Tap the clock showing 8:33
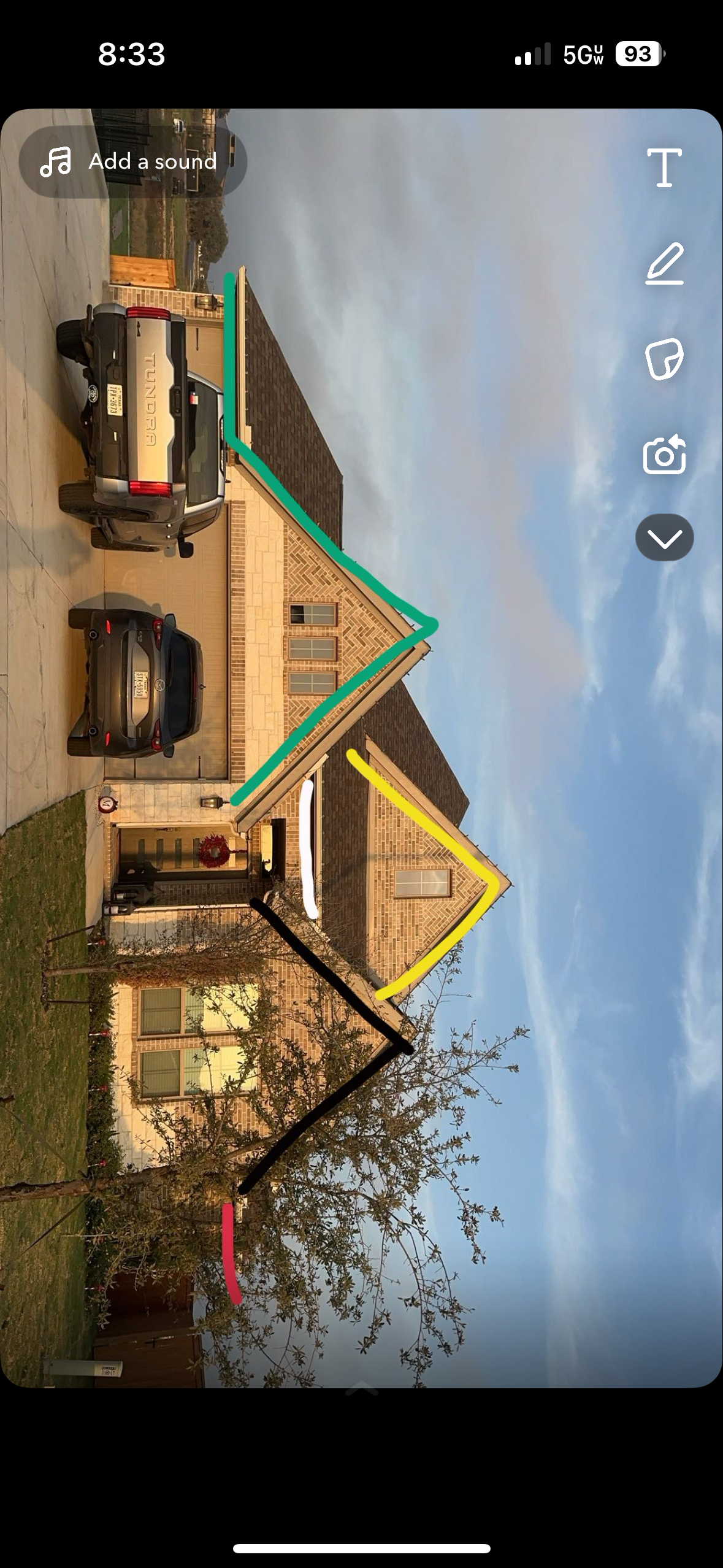The height and width of the screenshot is (1568, 723). tap(131, 55)
